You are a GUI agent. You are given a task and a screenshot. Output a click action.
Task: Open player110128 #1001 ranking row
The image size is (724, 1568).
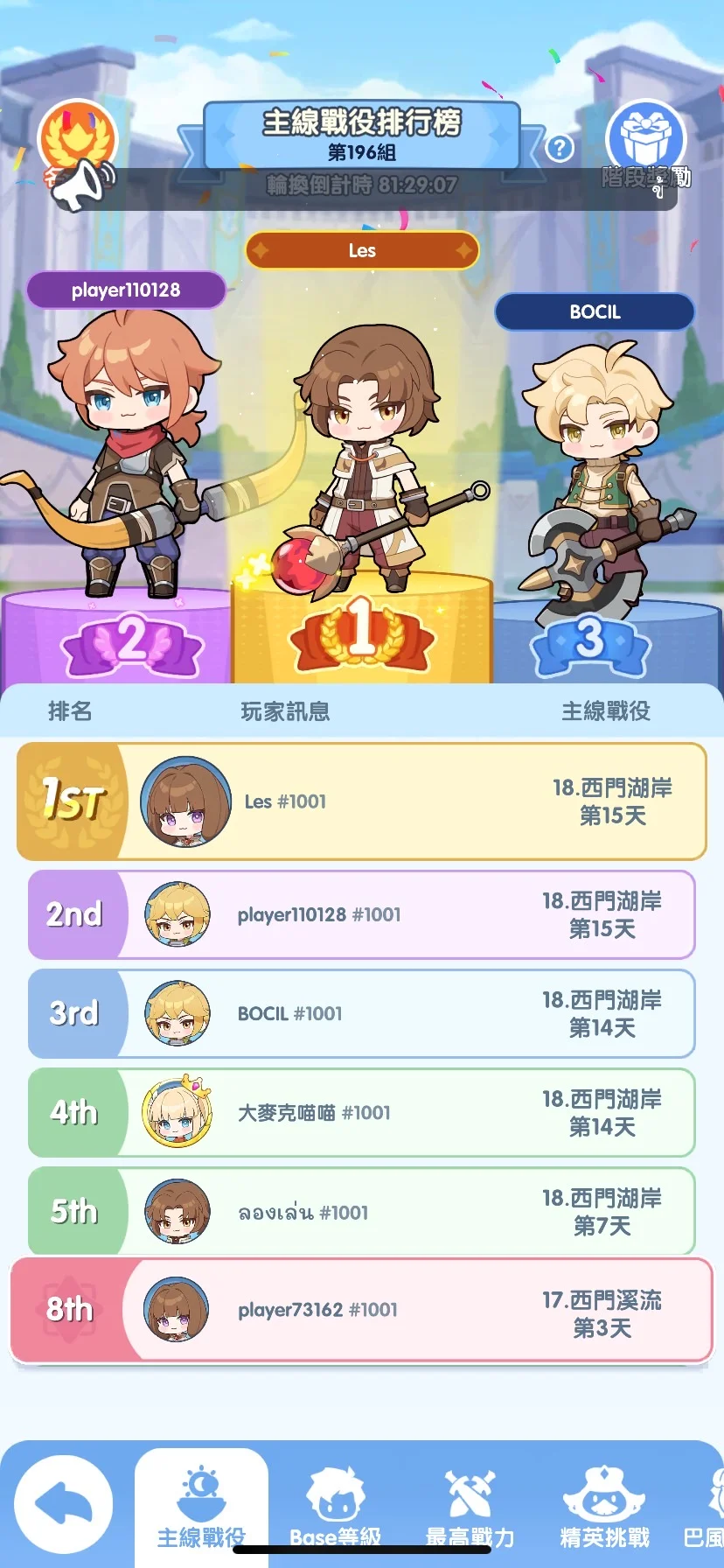coord(362,914)
